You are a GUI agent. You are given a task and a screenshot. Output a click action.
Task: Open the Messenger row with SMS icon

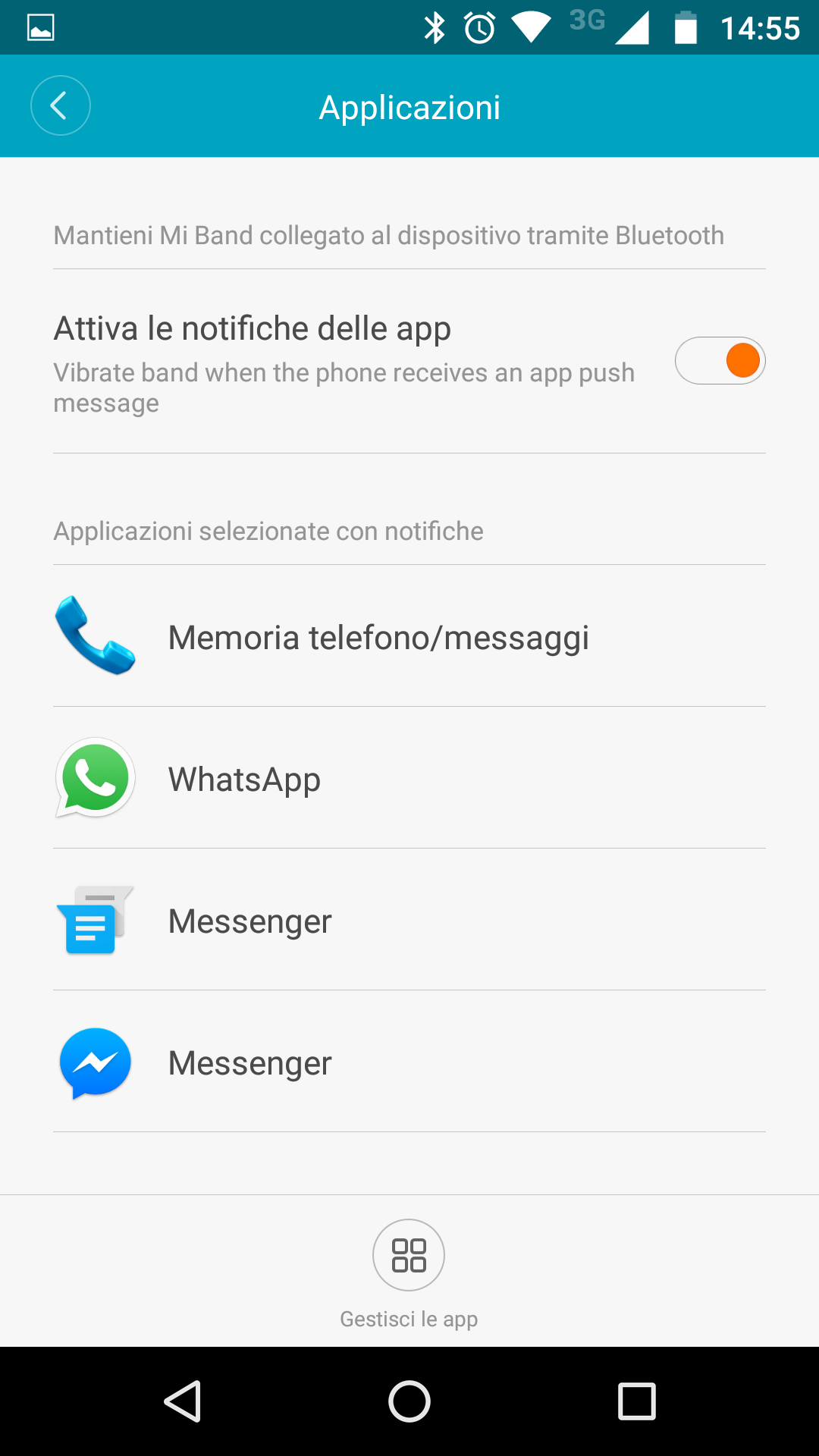409,921
